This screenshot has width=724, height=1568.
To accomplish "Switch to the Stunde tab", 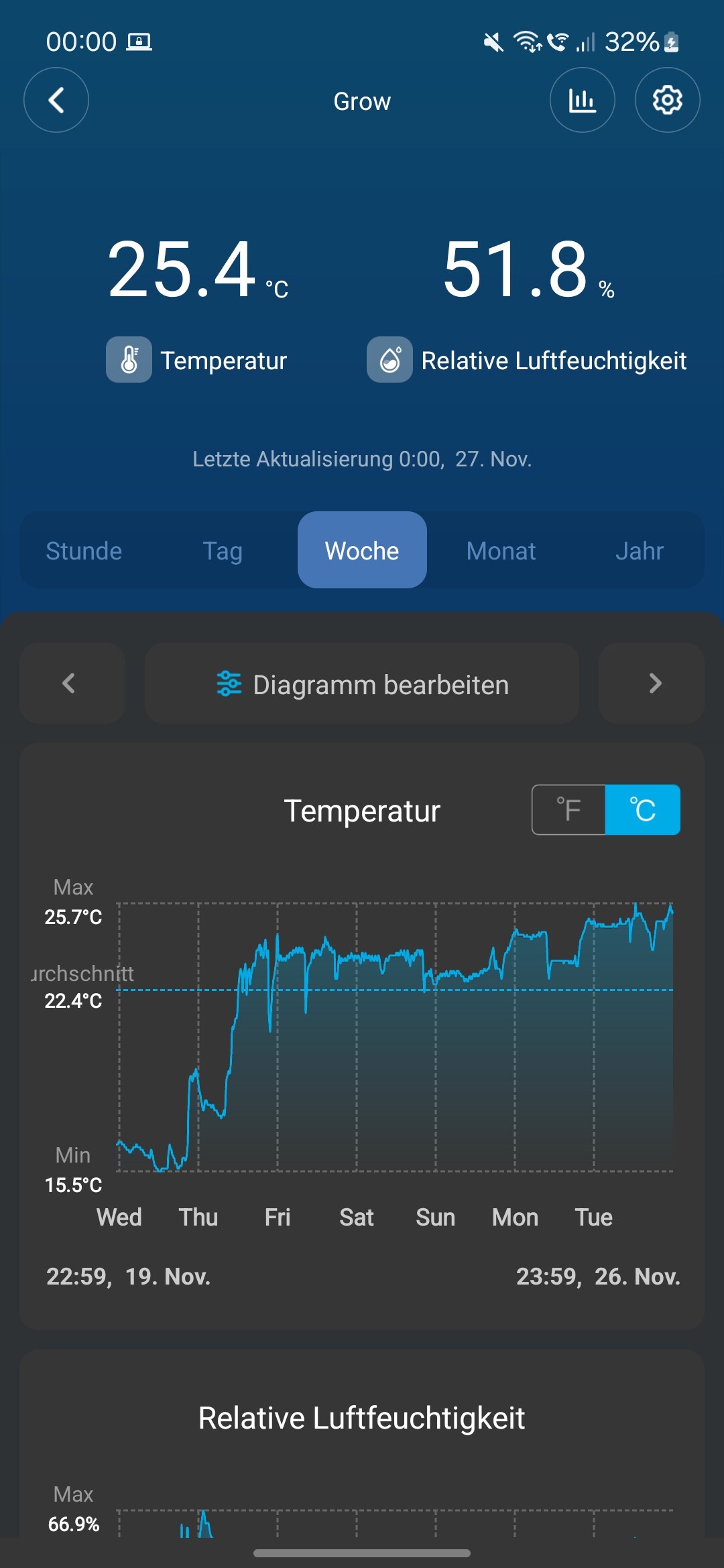I will (x=84, y=551).
